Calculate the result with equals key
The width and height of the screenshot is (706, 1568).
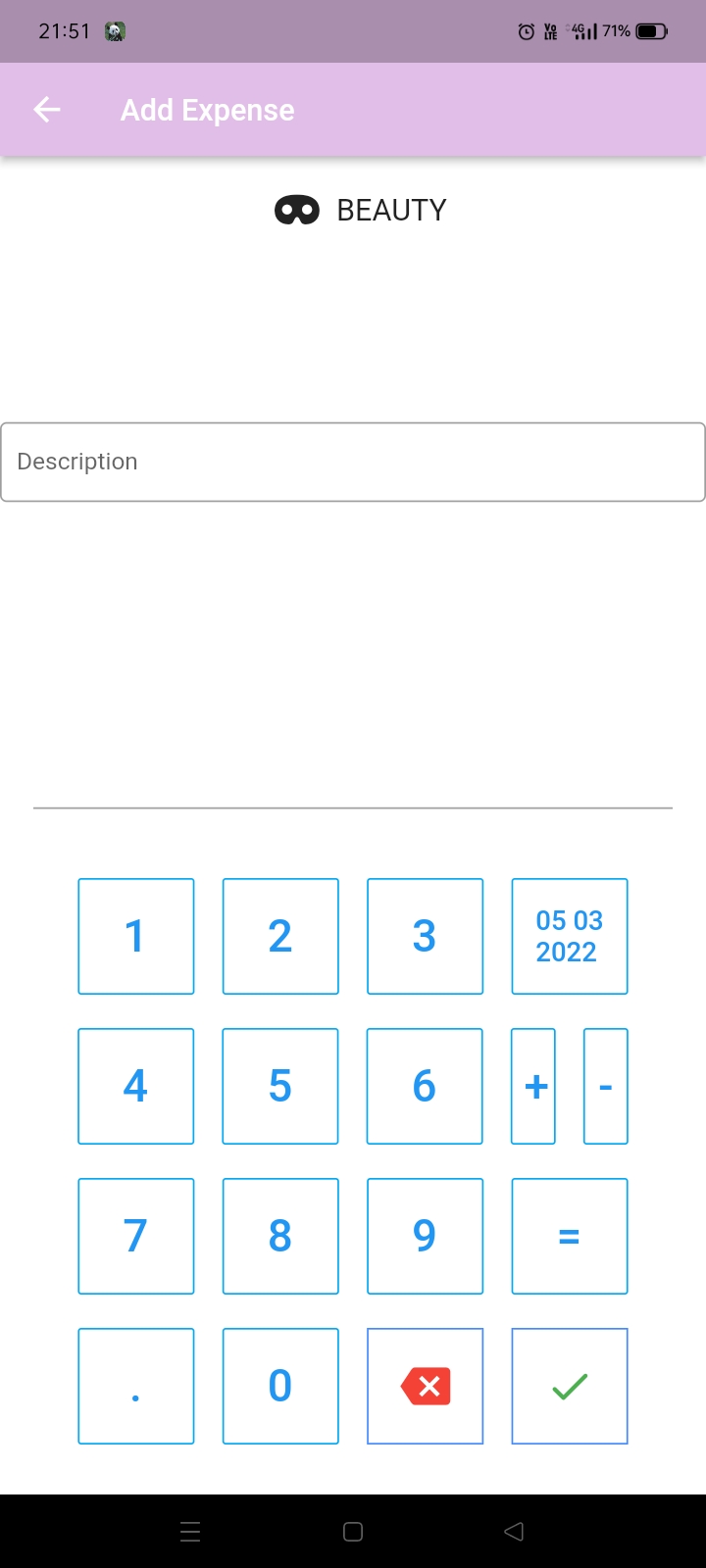pos(570,1236)
